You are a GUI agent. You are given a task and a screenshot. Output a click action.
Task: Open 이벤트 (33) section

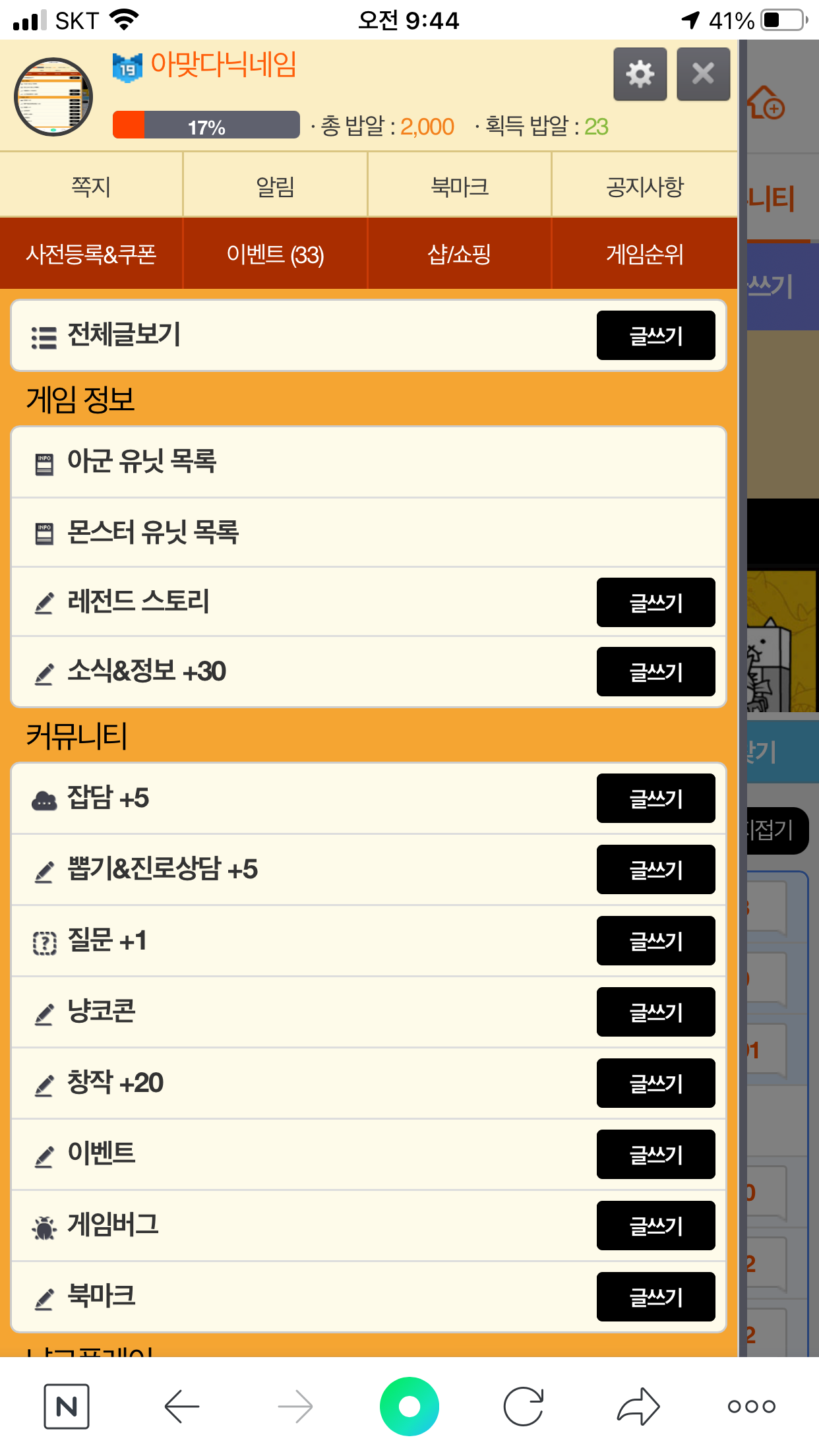[275, 254]
